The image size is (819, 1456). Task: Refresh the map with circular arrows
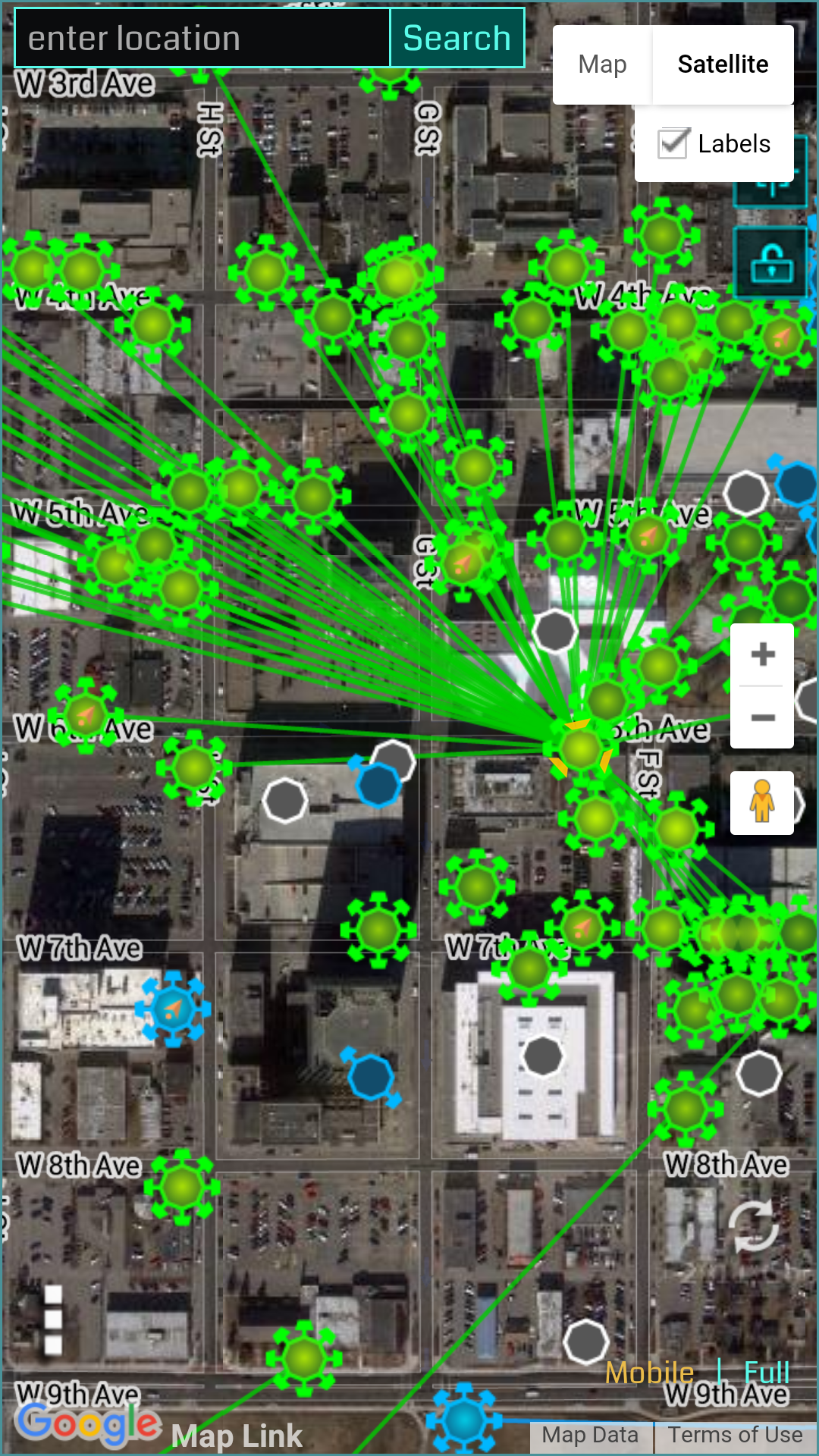(x=754, y=1225)
